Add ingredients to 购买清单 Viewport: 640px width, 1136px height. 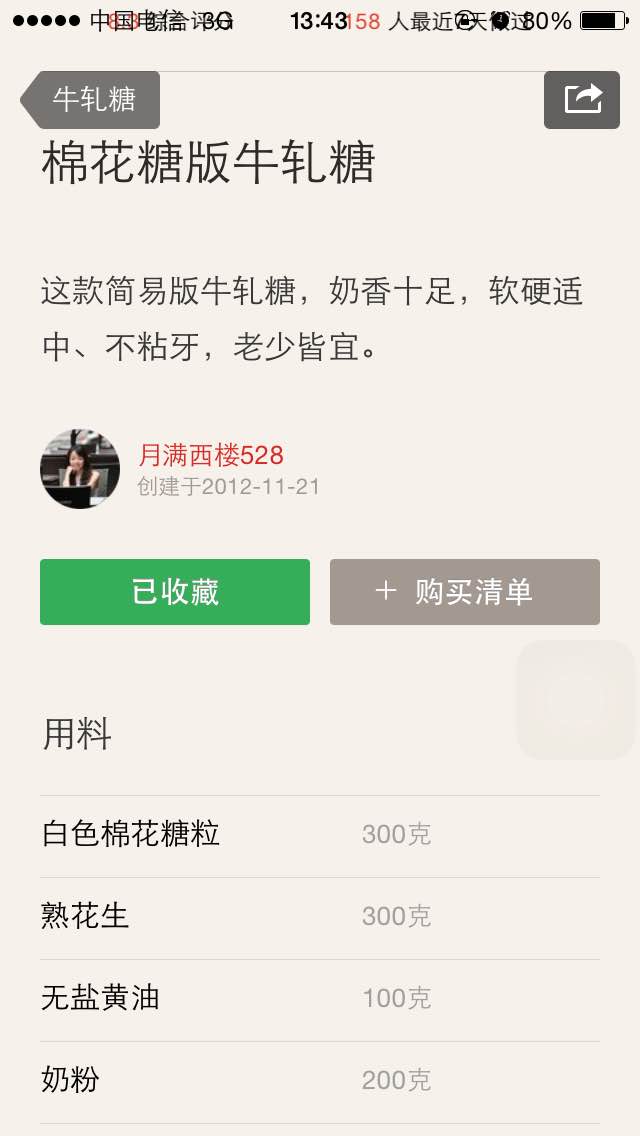point(465,591)
